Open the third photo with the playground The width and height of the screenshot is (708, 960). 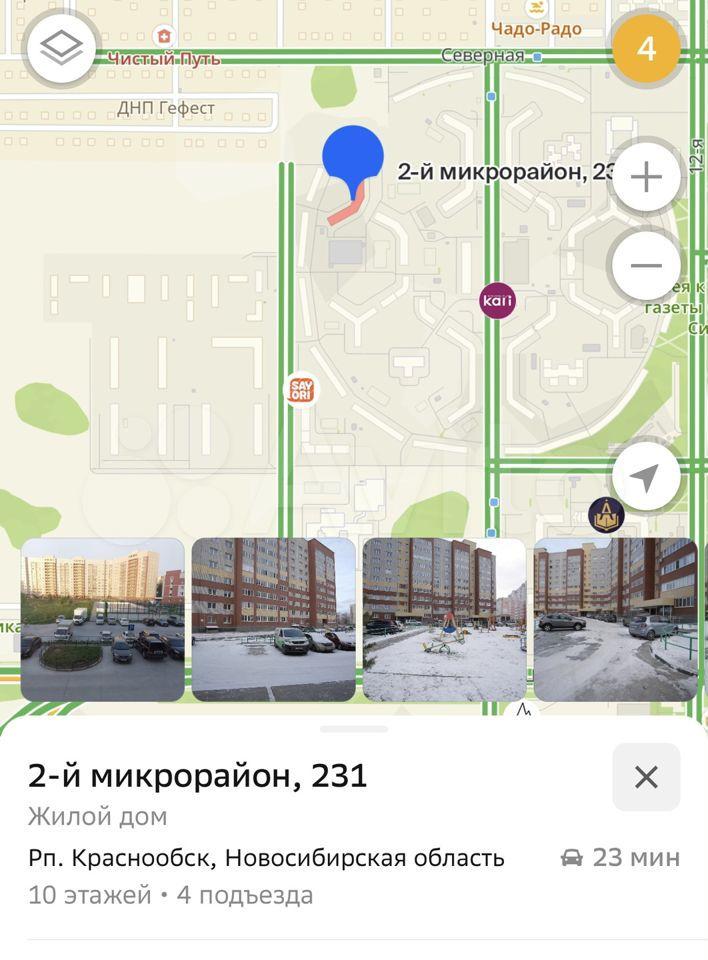pyautogui.click(x=444, y=619)
